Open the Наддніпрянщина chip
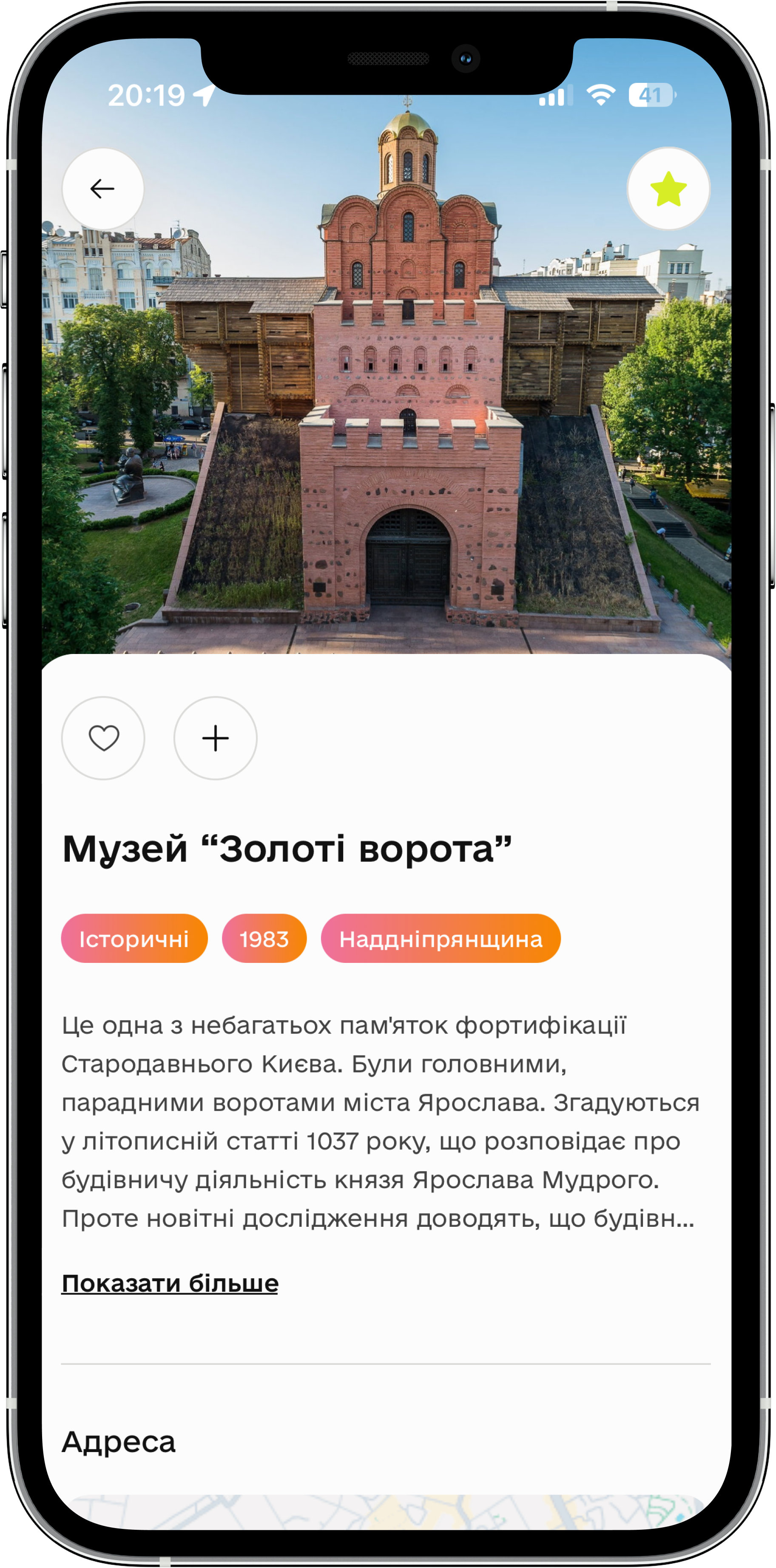 [x=441, y=939]
